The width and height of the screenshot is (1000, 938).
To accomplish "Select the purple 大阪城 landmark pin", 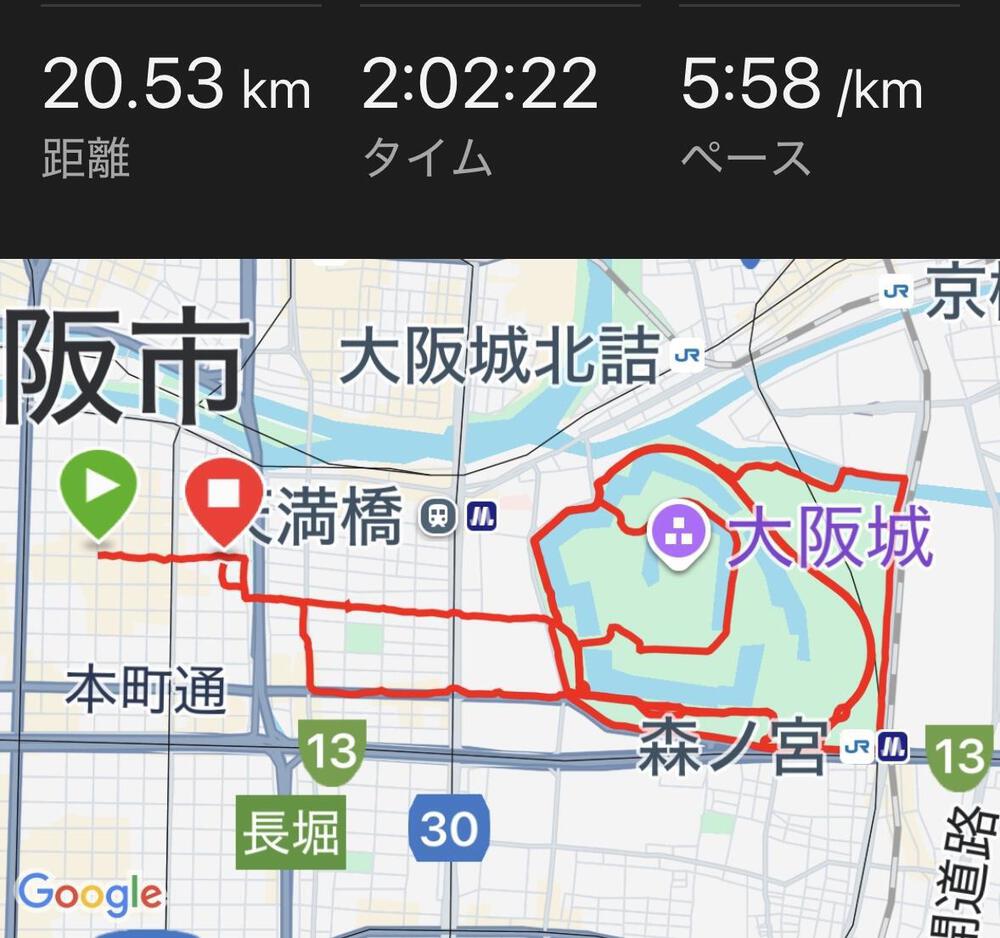I will (x=679, y=528).
